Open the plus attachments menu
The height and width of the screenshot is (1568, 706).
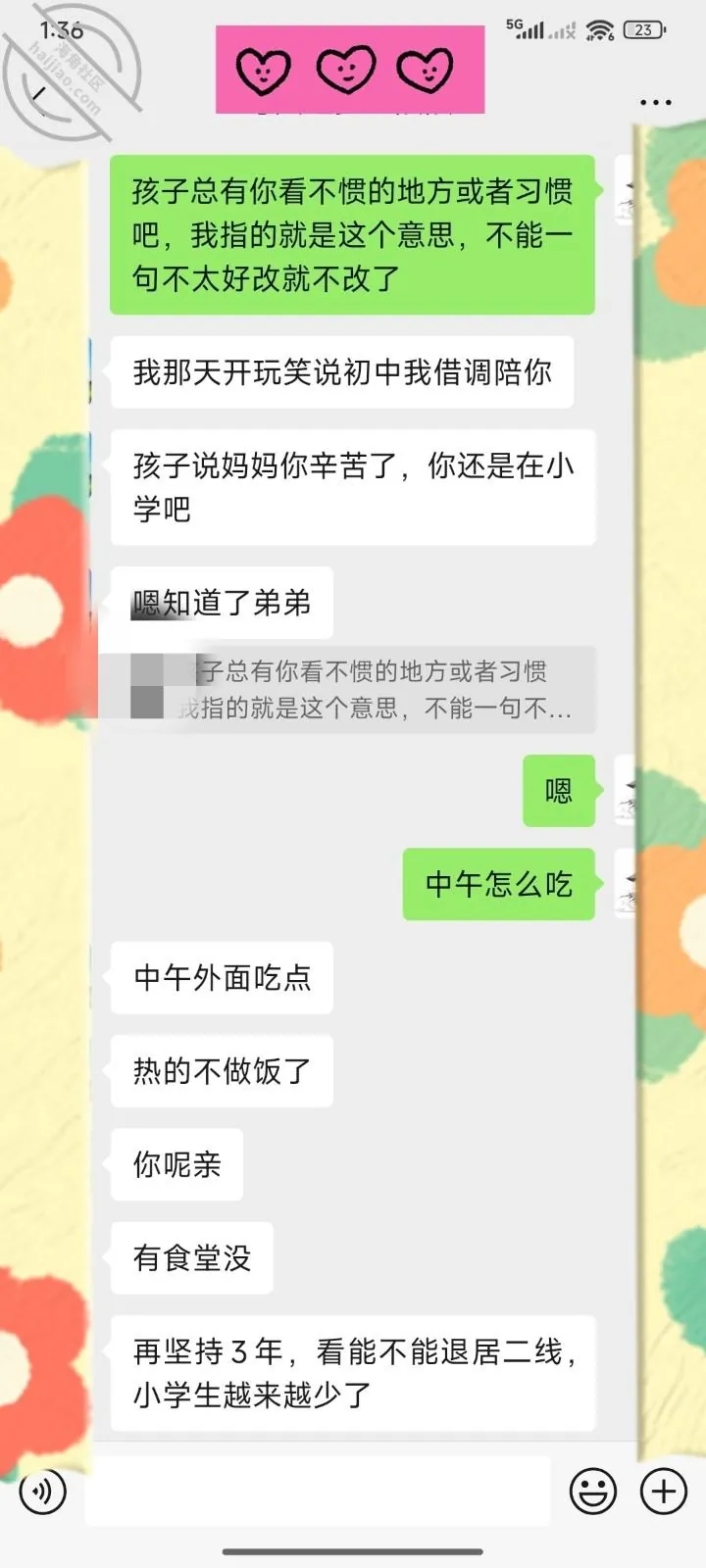[x=664, y=1492]
